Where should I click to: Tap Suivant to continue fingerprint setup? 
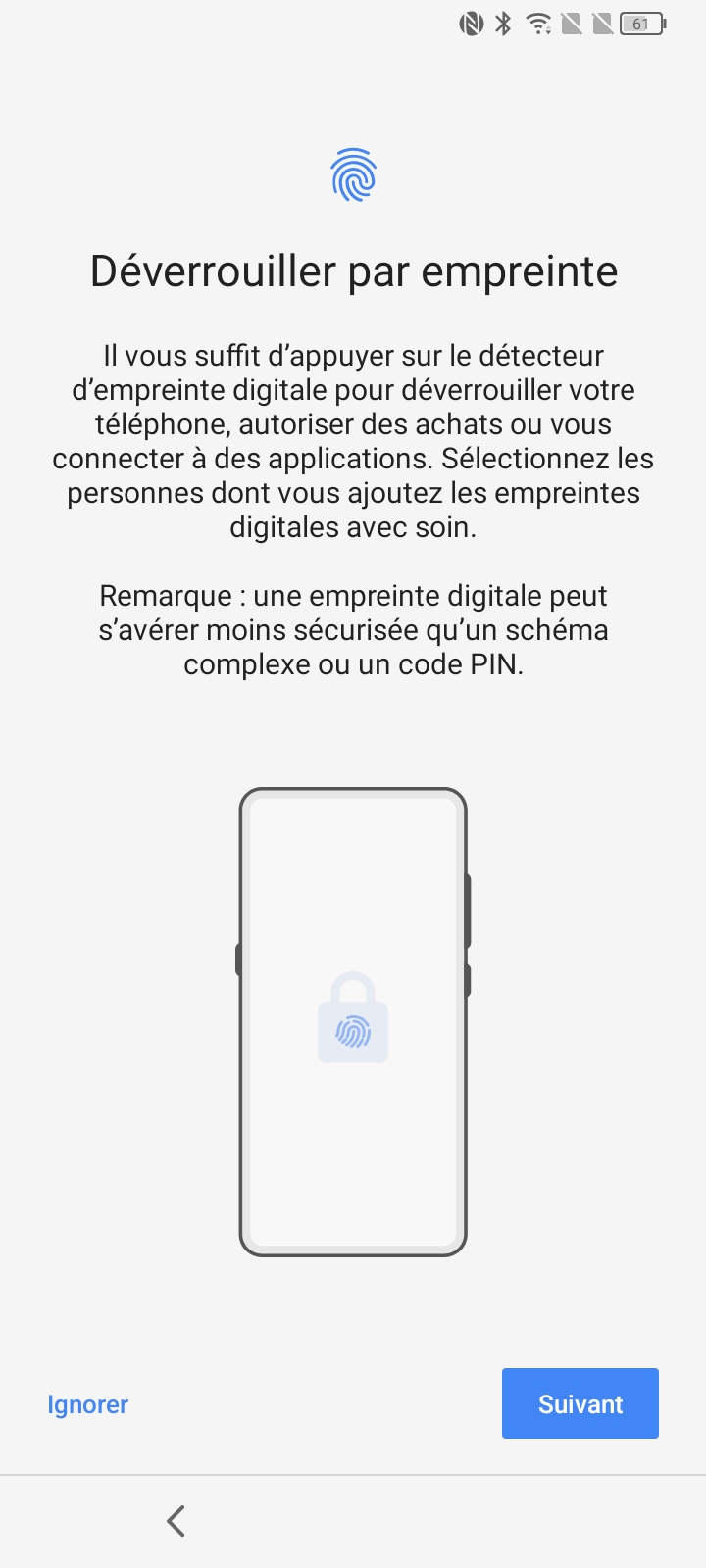580,1403
